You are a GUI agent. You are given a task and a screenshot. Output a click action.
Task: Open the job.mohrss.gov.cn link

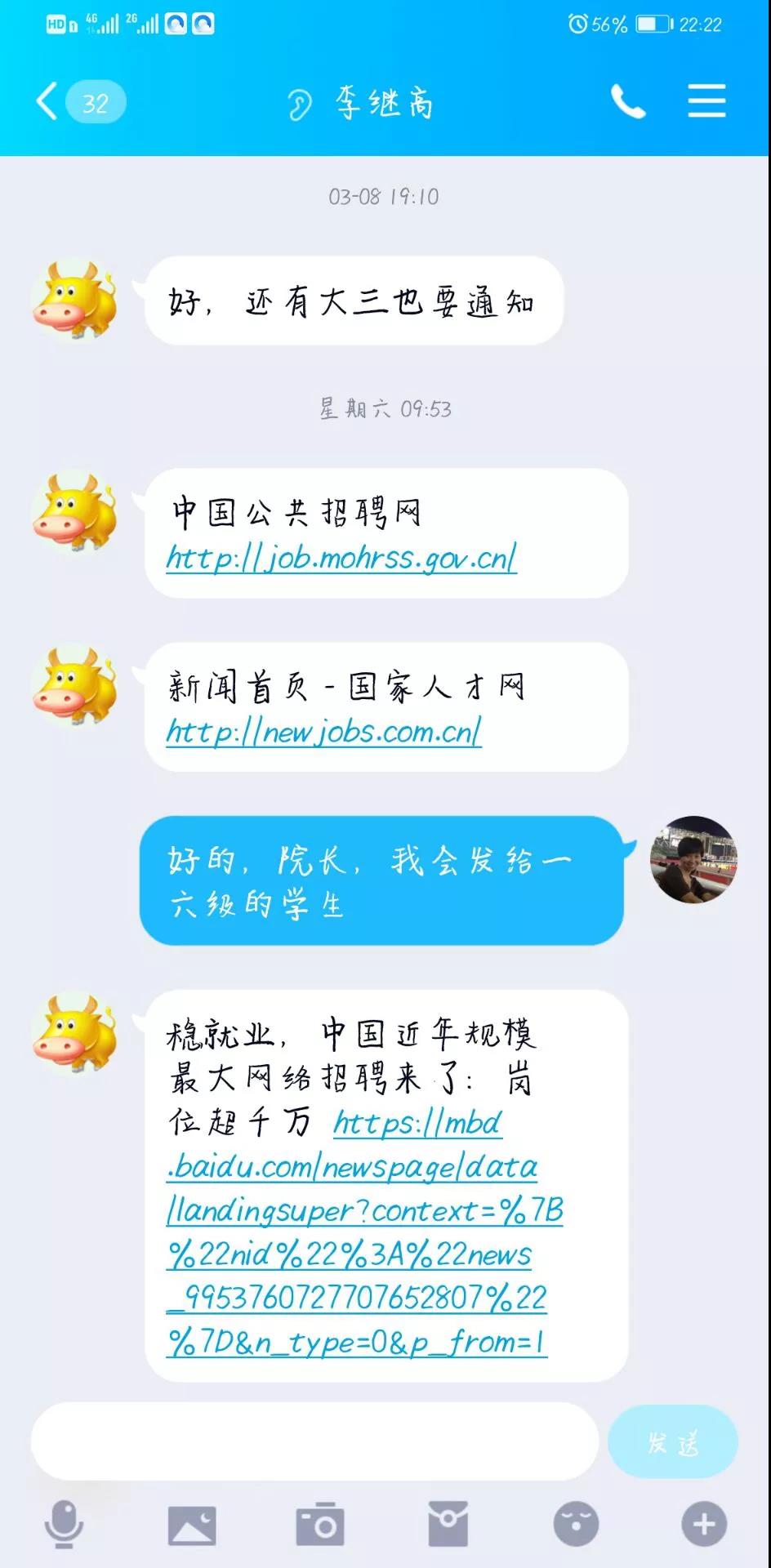341,558
